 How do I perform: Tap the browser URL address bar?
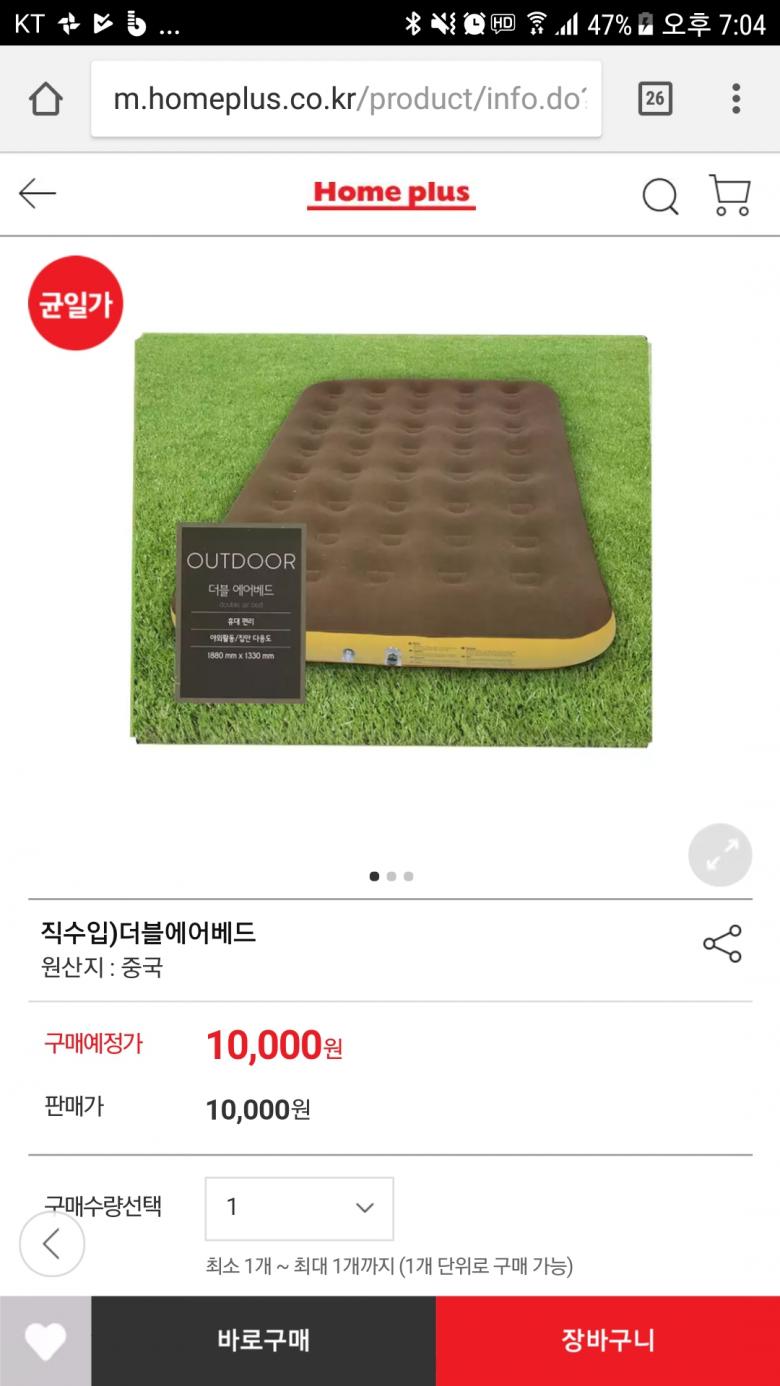[x=346, y=99]
